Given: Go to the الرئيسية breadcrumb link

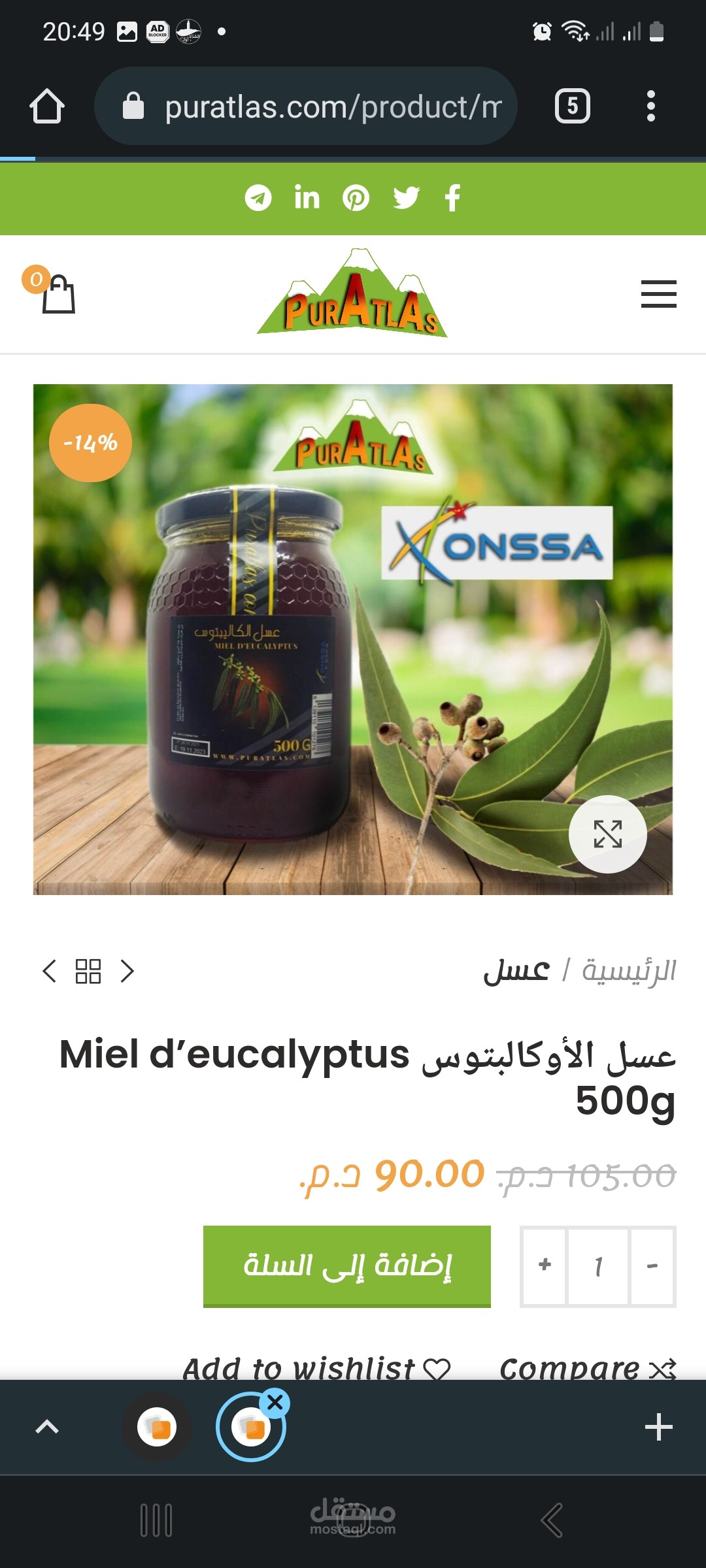Looking at the screenshot, I should coord(629,971).
